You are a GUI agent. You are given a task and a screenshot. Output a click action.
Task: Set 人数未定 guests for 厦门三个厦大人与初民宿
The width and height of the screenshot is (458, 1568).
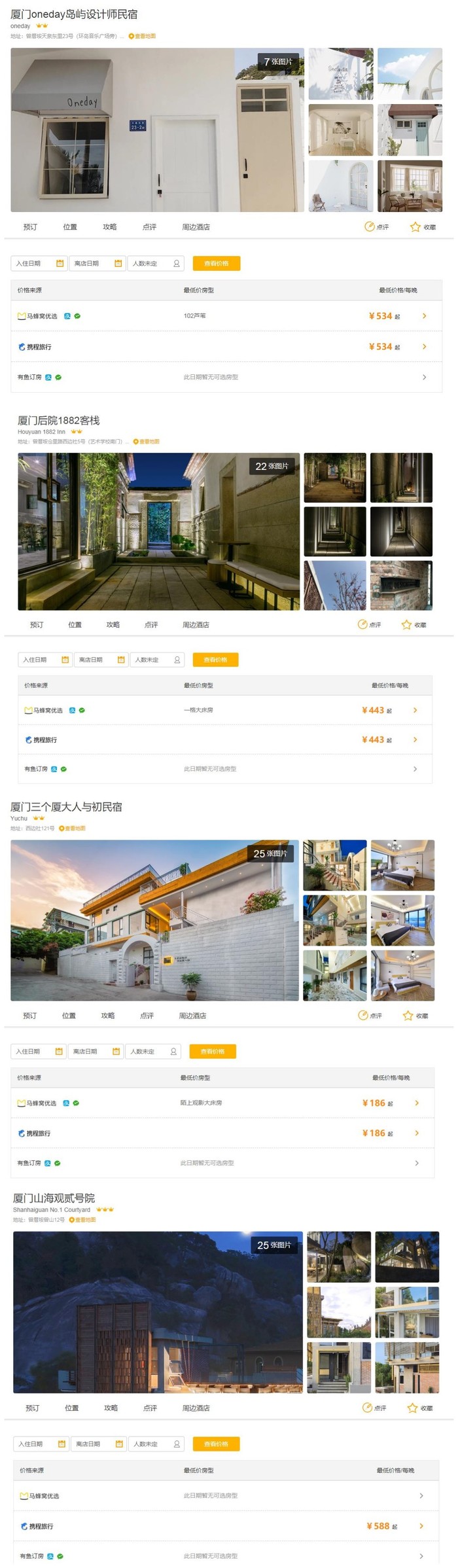(x=153, y=1051)
